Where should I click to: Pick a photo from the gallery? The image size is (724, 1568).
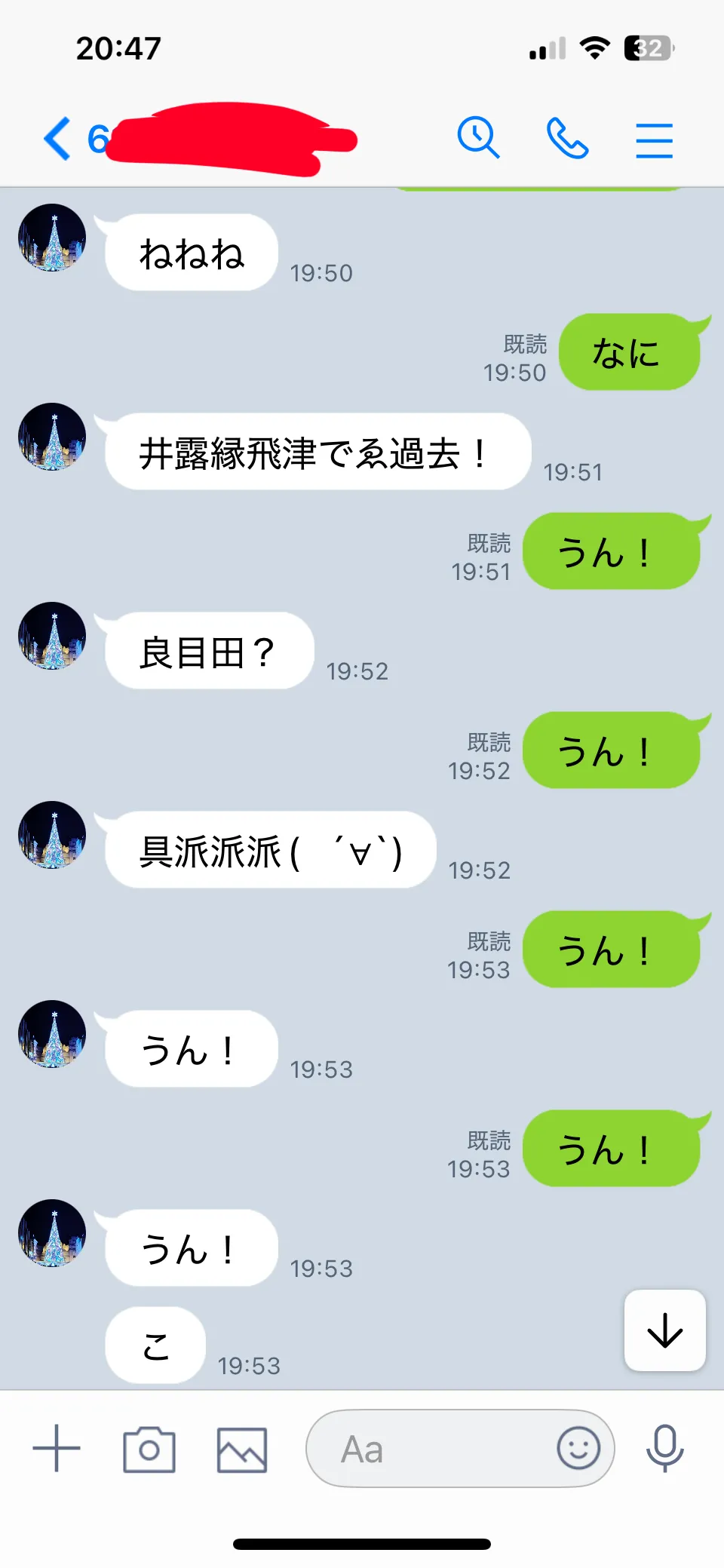click(x=242, y=1449)
